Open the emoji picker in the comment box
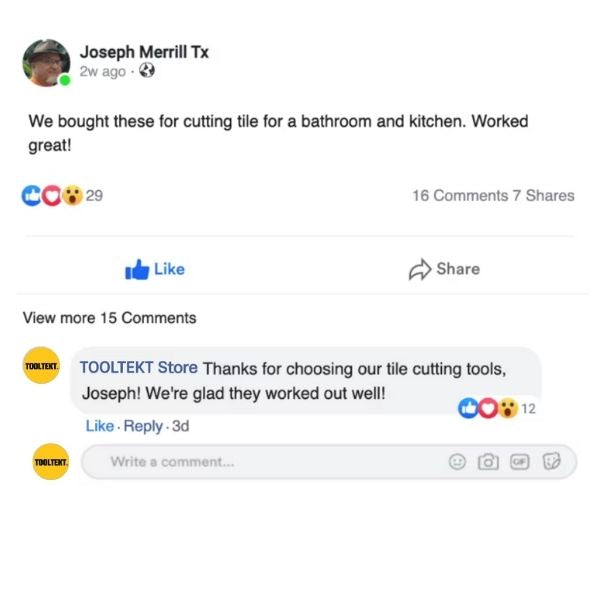Viewport: 600px width, 600px height. coord(457,462)
